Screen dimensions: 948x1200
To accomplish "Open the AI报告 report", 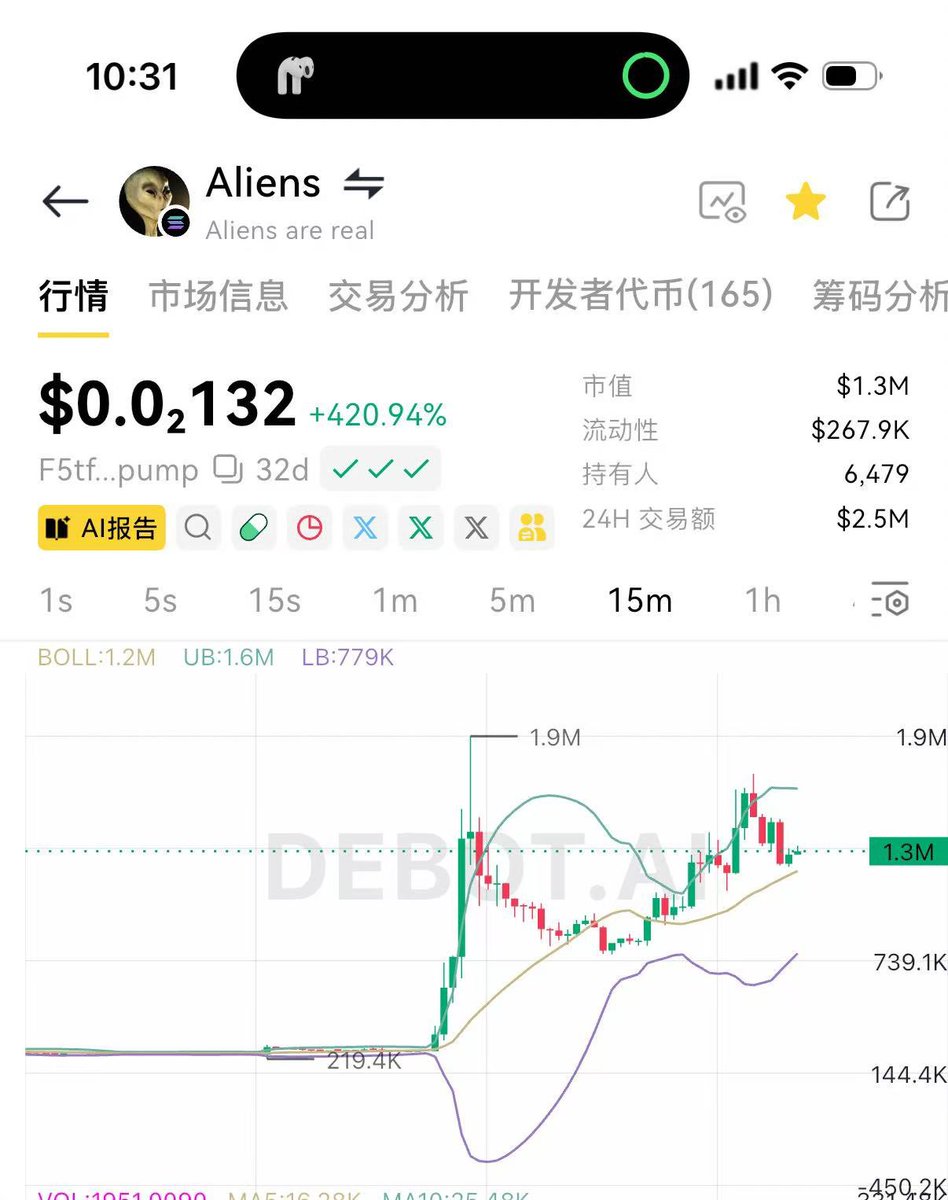I will coord(101,528).
